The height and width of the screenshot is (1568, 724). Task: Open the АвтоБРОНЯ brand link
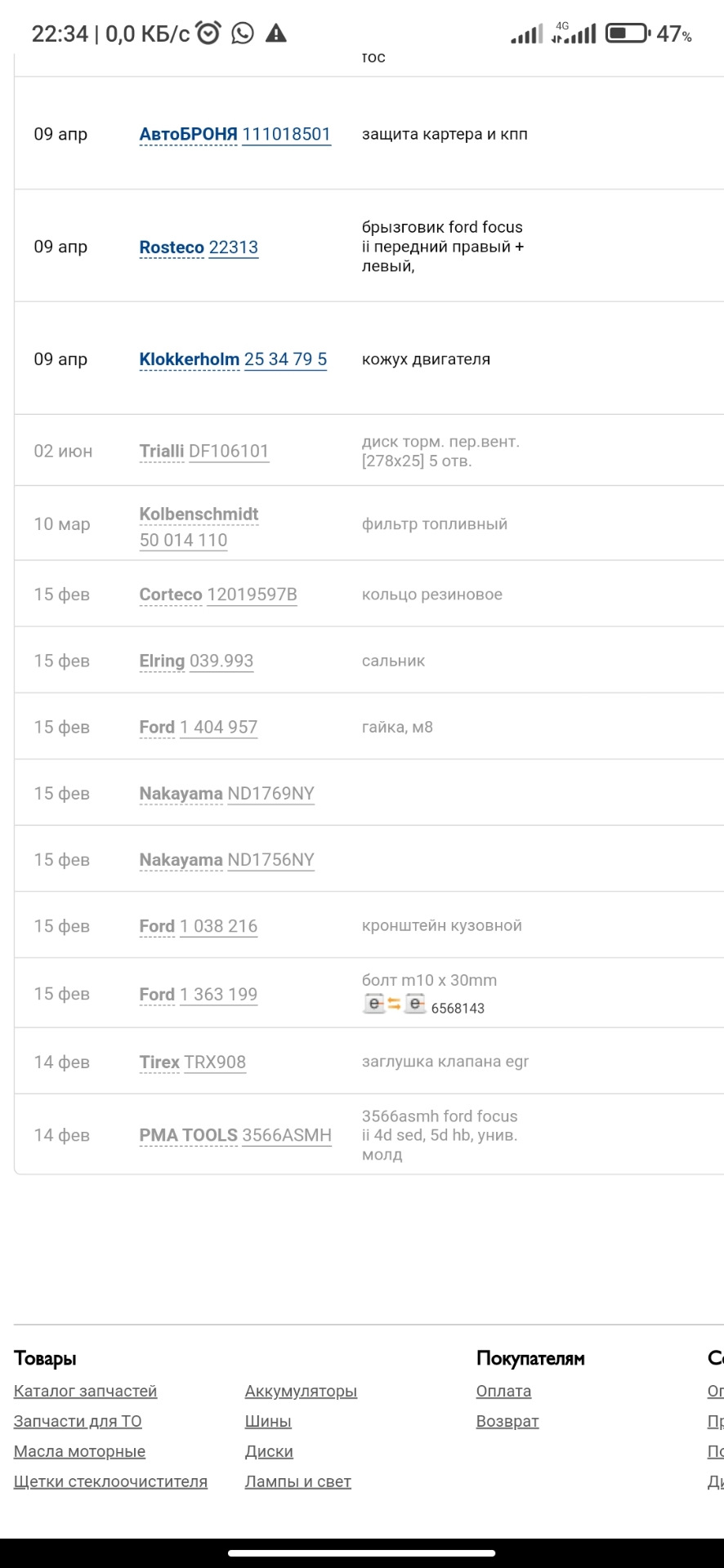pos(188,134)
